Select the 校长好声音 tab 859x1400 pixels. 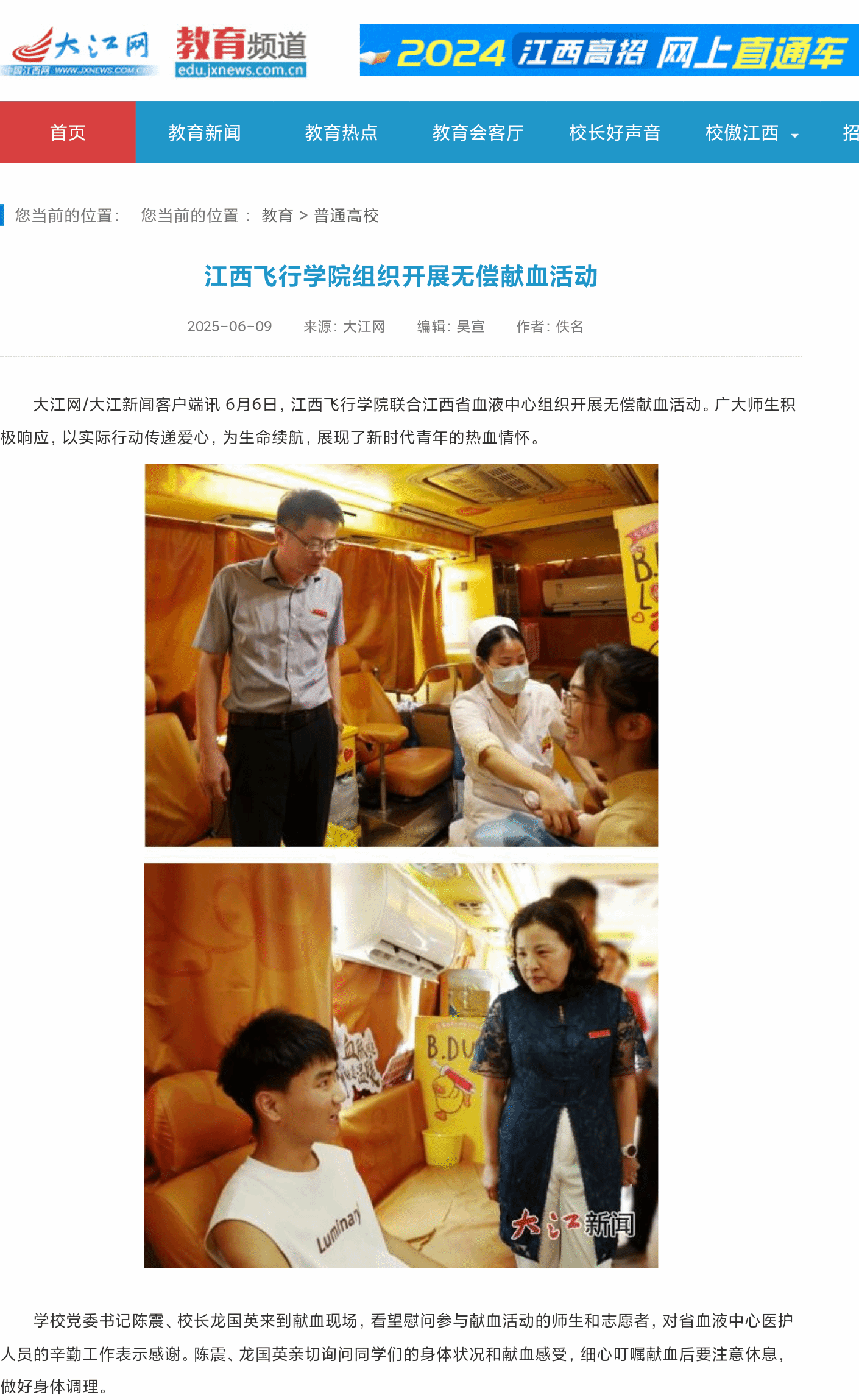pos(615,132)
